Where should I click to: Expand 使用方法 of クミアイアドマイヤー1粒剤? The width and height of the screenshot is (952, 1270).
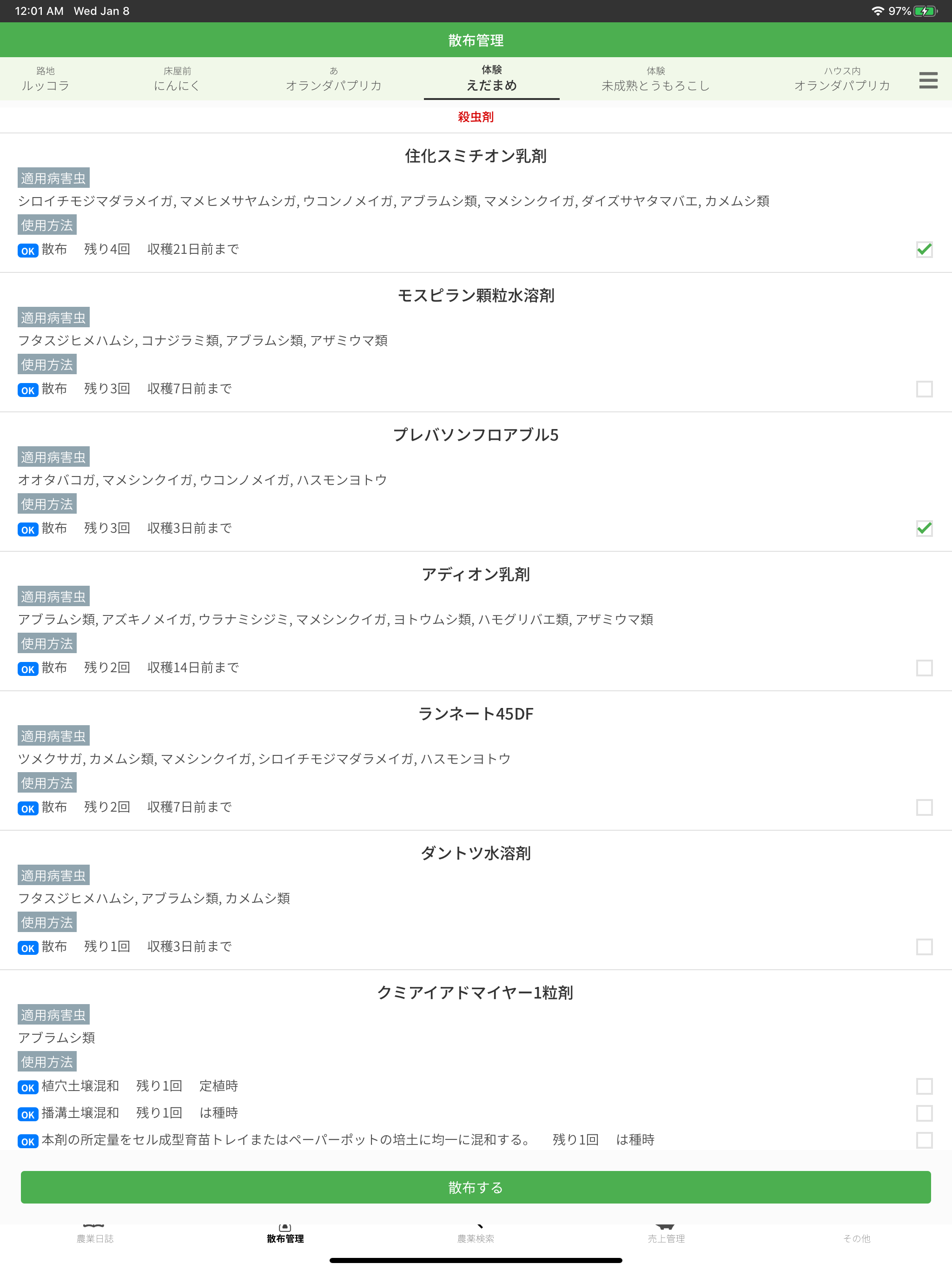pyautogui.click(x=47, y=1062)
